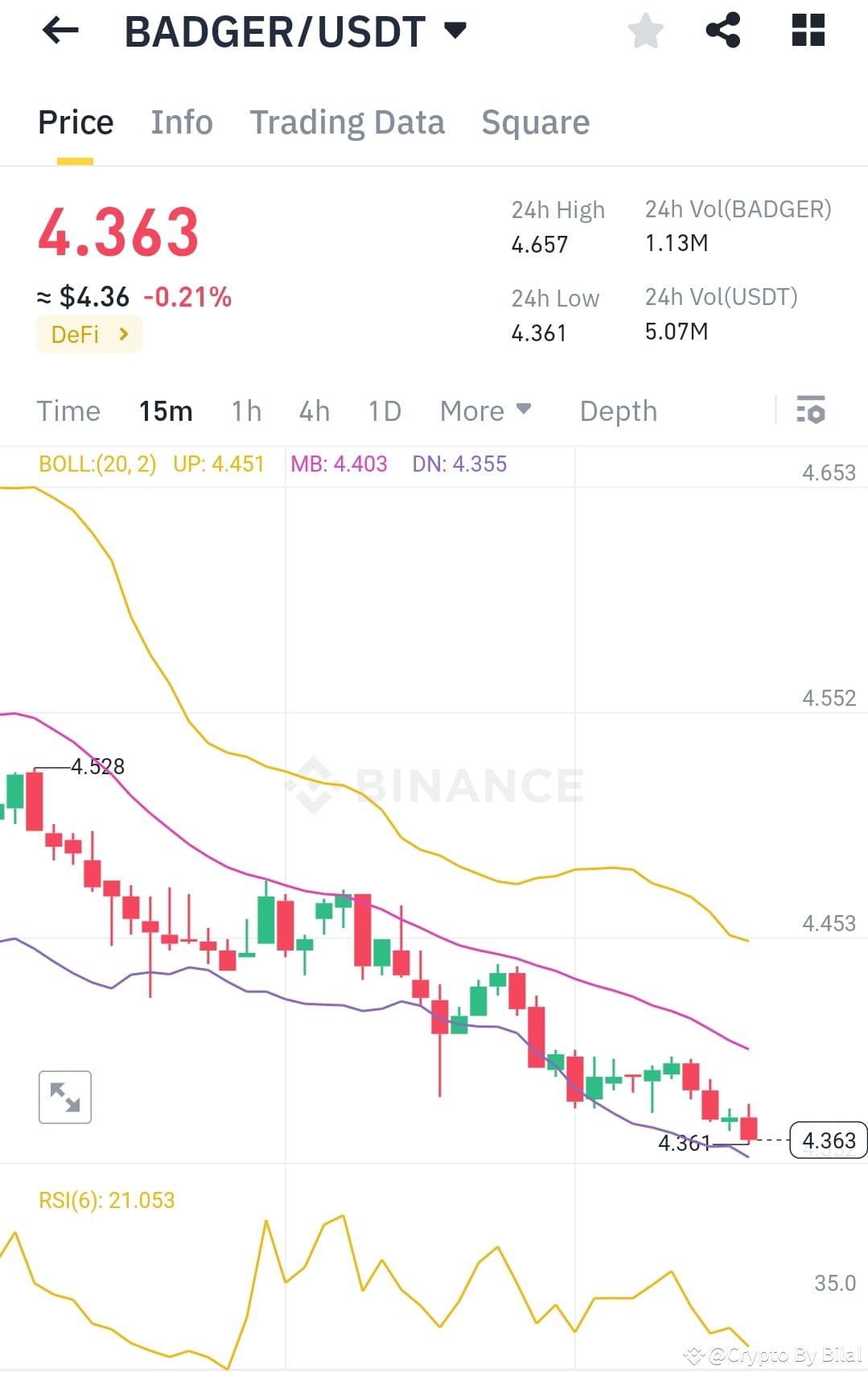Open the Info section
Image resolution: width=868 pixels, height=1373 pixels.
click(x=181, y=122)
